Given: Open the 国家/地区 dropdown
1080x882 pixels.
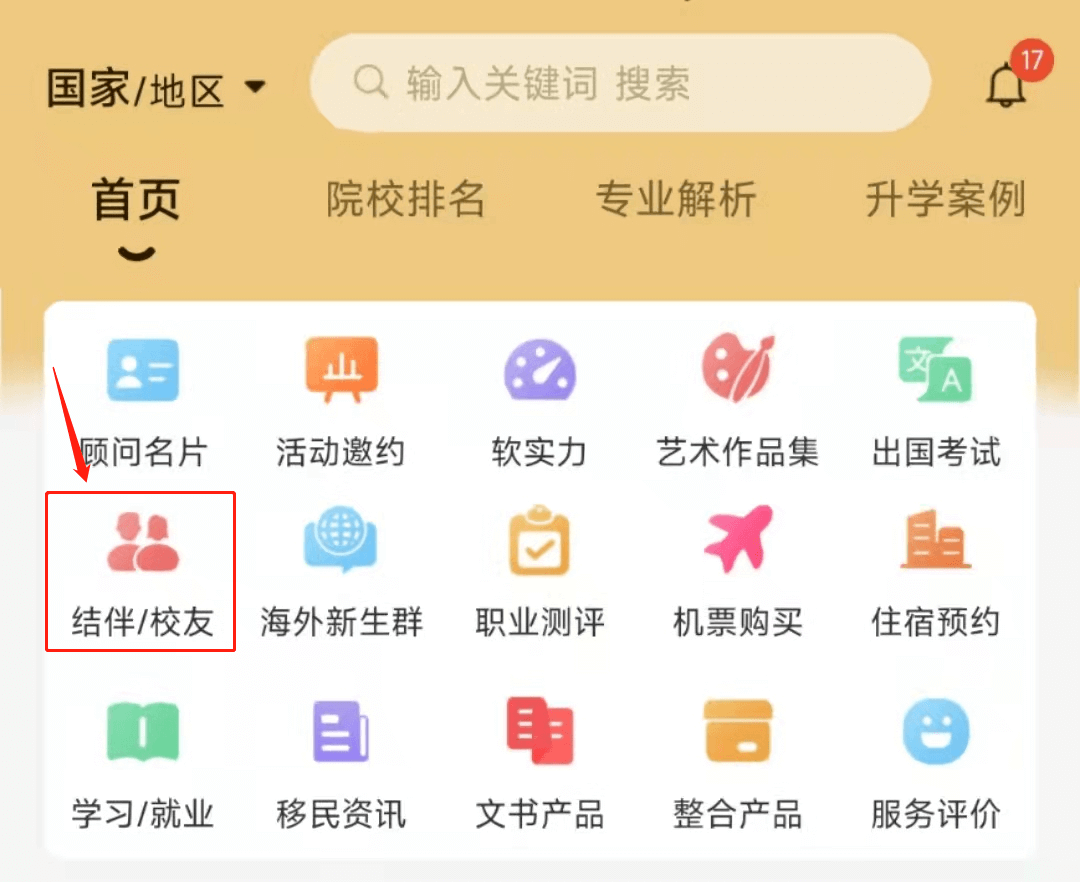Looking at the screenshot, I should (x=156, y=90).
